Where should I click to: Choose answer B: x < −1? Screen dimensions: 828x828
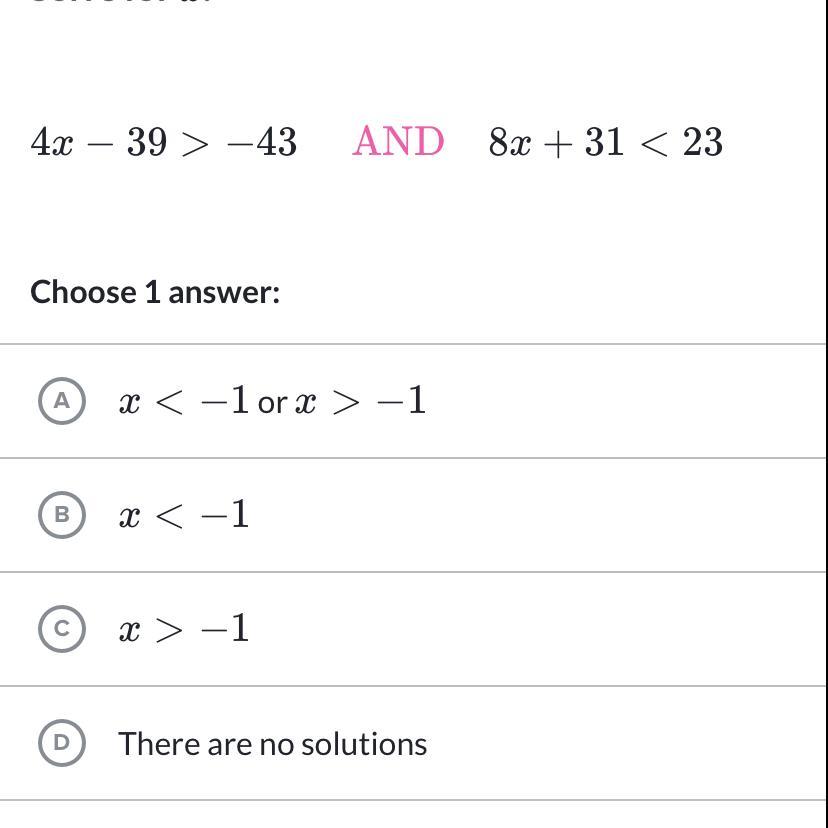click(62, 515)
